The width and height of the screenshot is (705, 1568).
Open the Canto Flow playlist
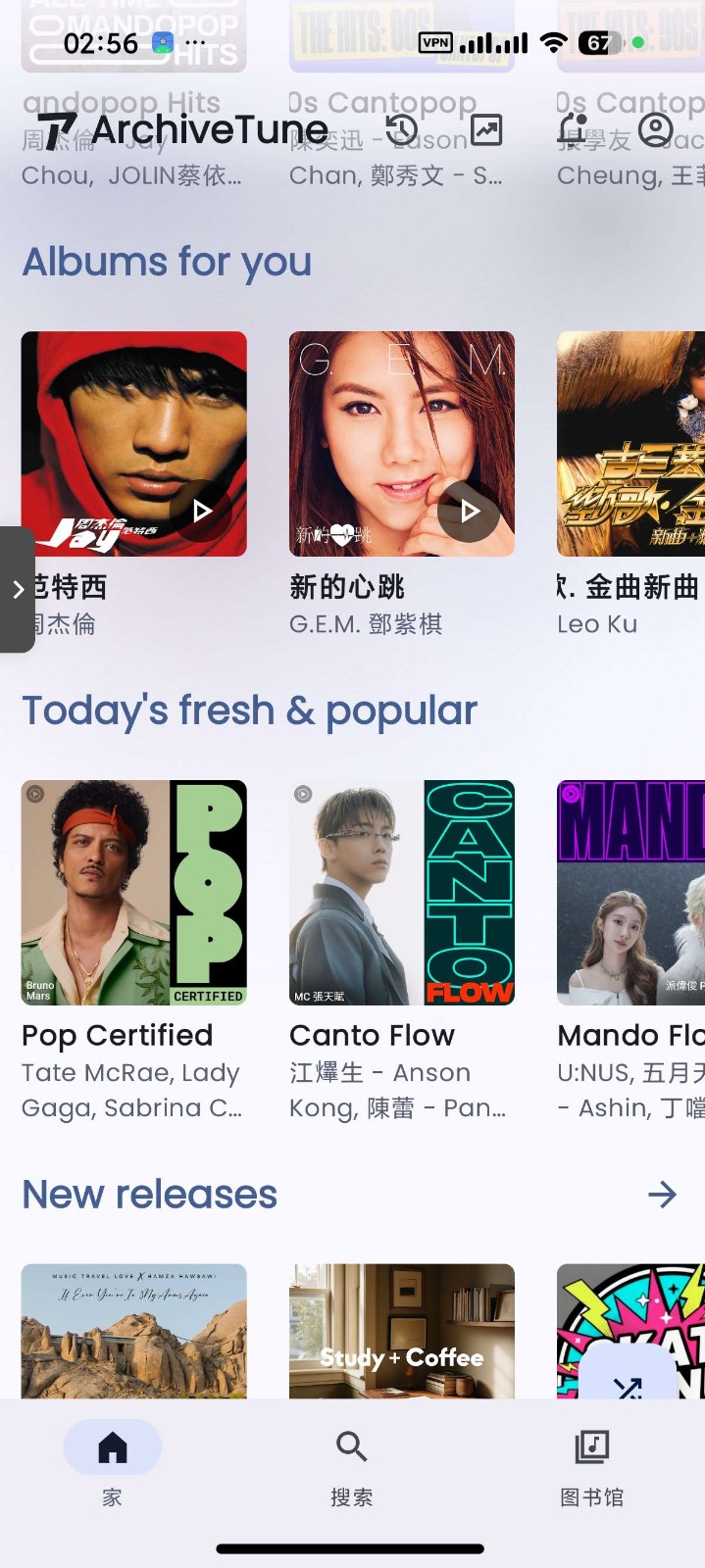coord(402,892)
